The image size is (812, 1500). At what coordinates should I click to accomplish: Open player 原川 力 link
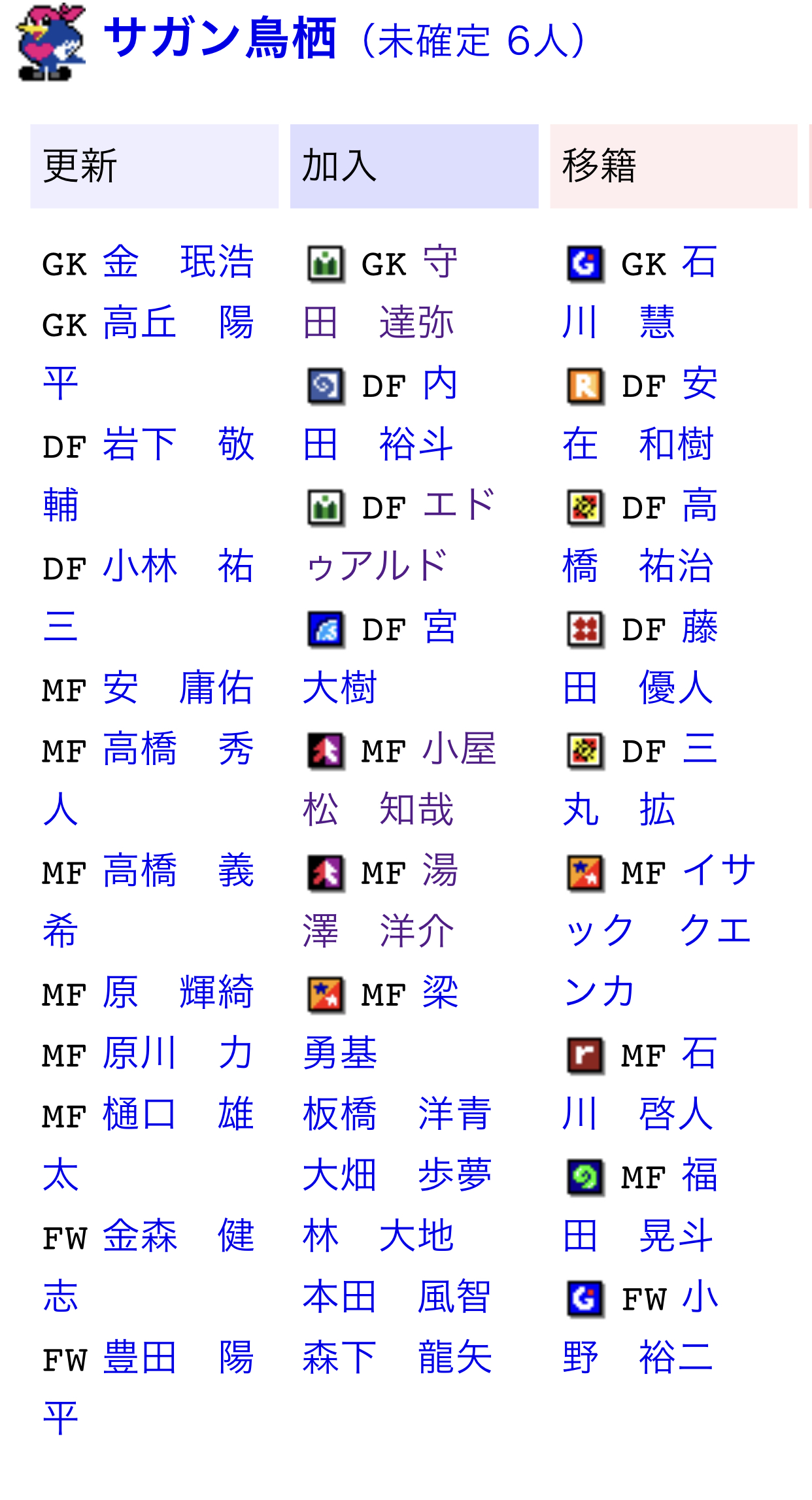coord(178,1053)
